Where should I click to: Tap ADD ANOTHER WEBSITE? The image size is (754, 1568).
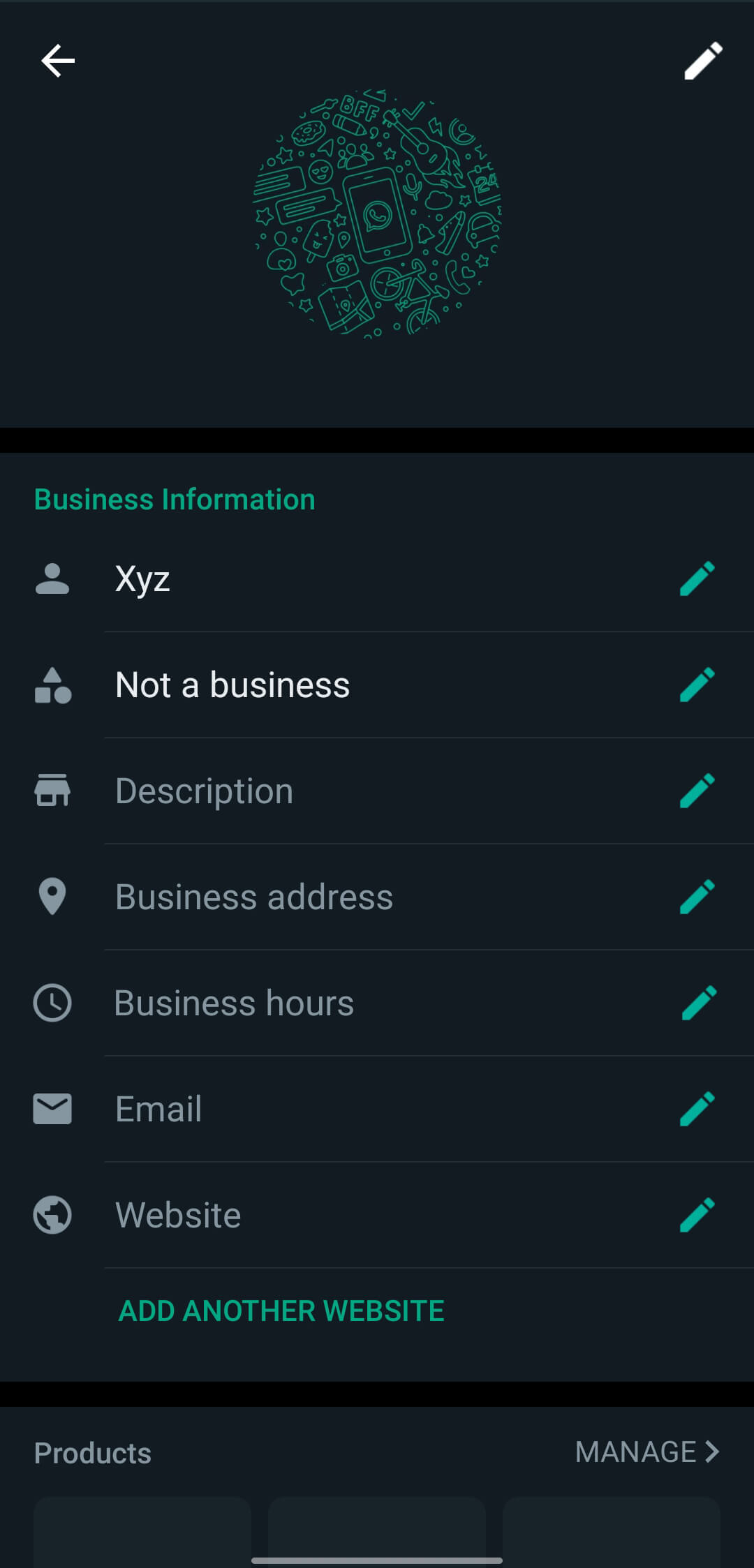coord(281,1311)
